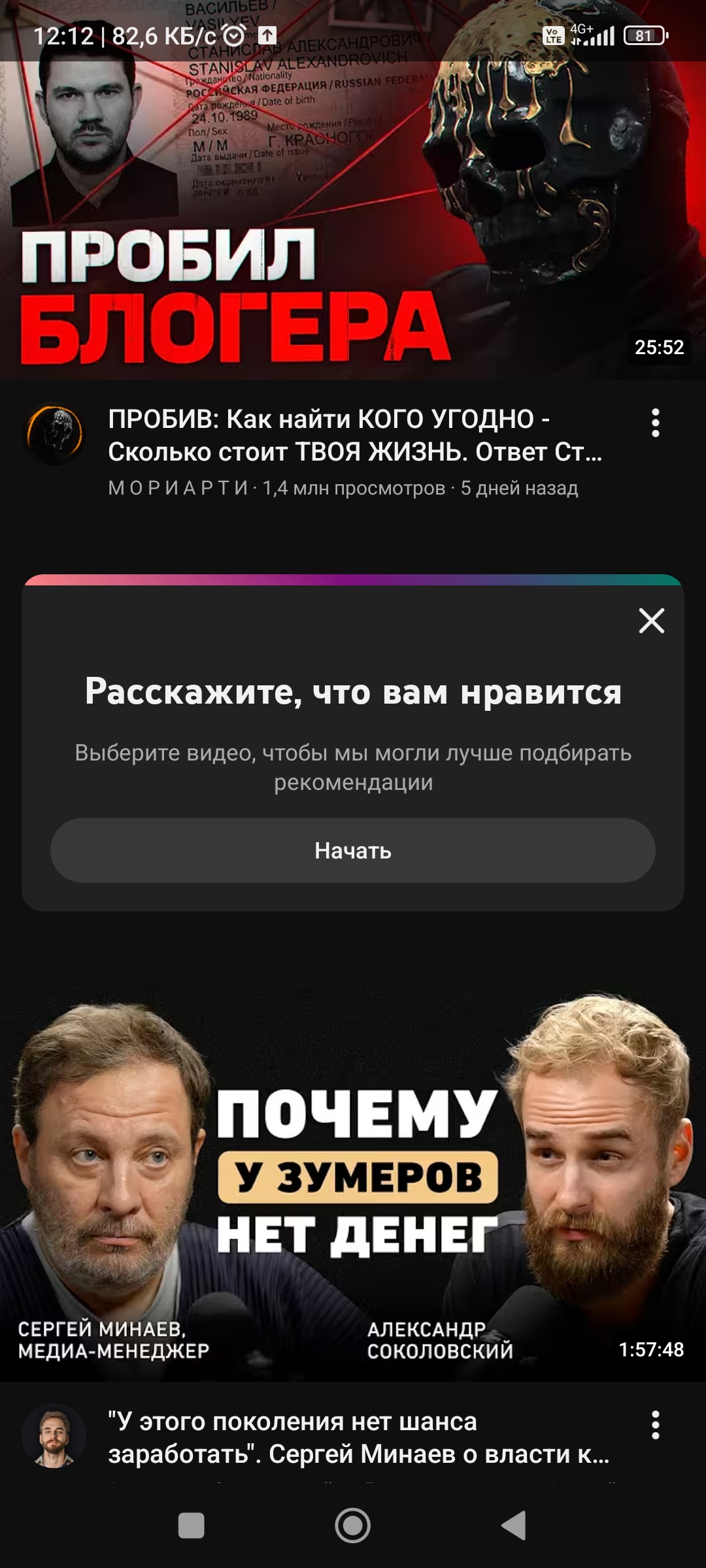Tap the Начать button
This screenshot has height=1568, width=706.
(353, 851)
